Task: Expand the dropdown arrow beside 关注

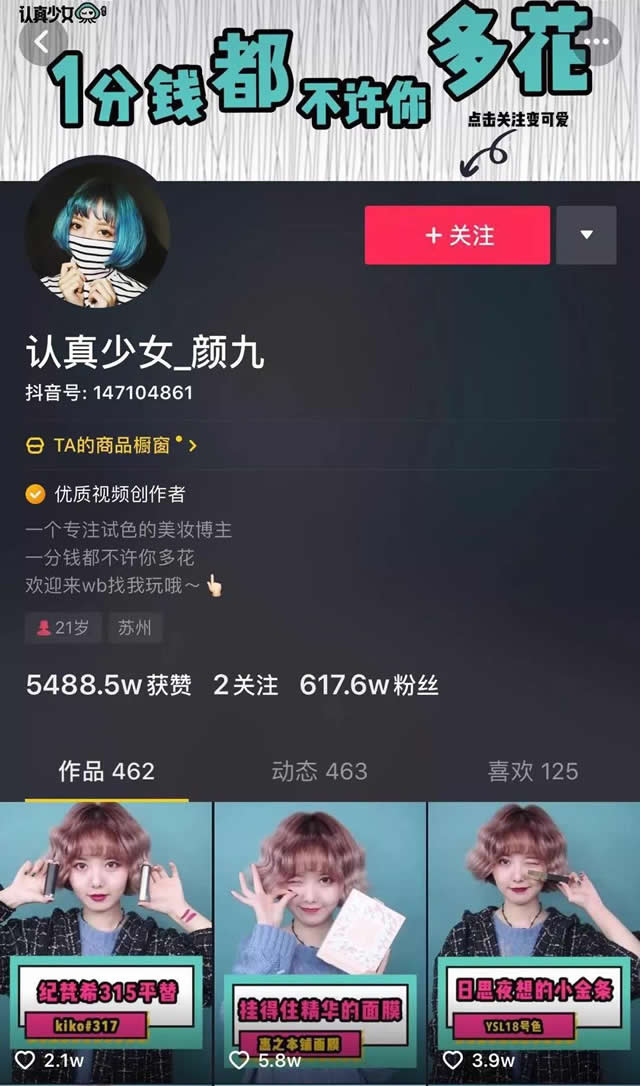Action: click(x=586, y=235)
